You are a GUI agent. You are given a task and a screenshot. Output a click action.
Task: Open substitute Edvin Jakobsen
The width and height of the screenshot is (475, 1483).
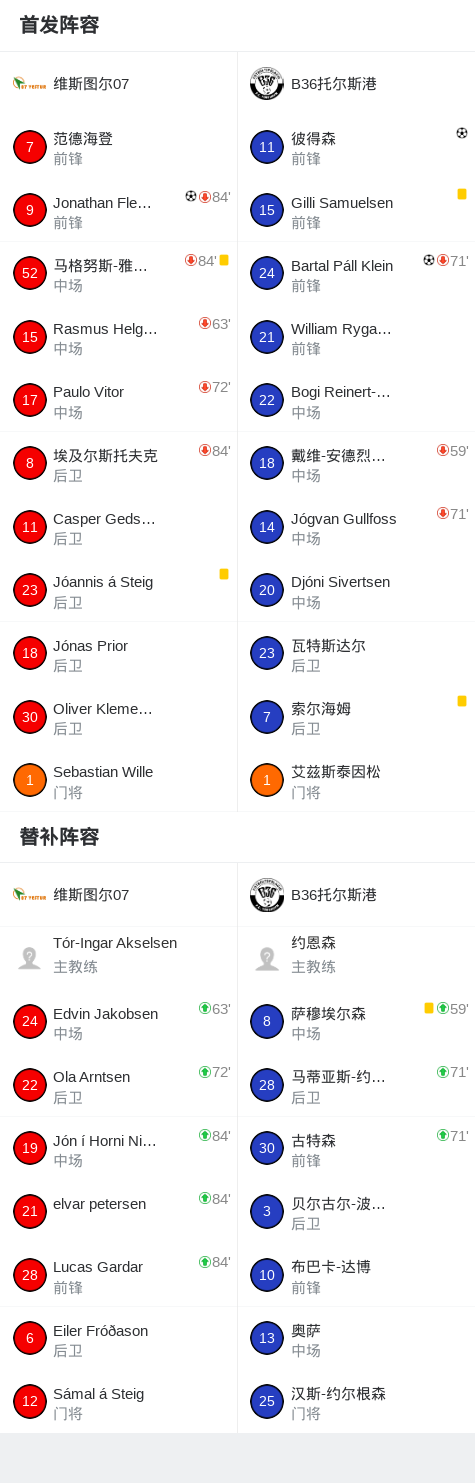(118, 1021)
